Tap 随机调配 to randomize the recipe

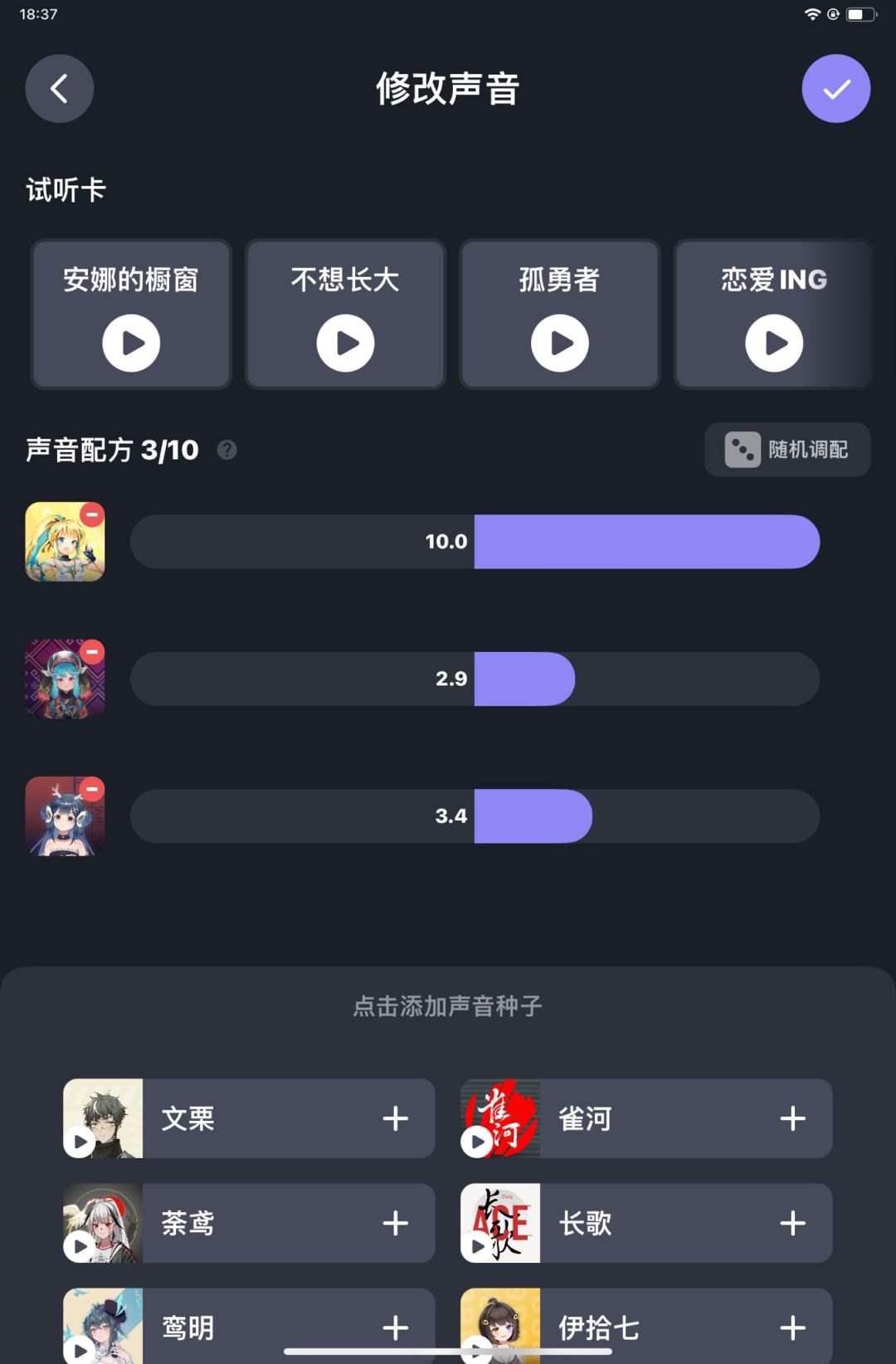pos(786,450)
